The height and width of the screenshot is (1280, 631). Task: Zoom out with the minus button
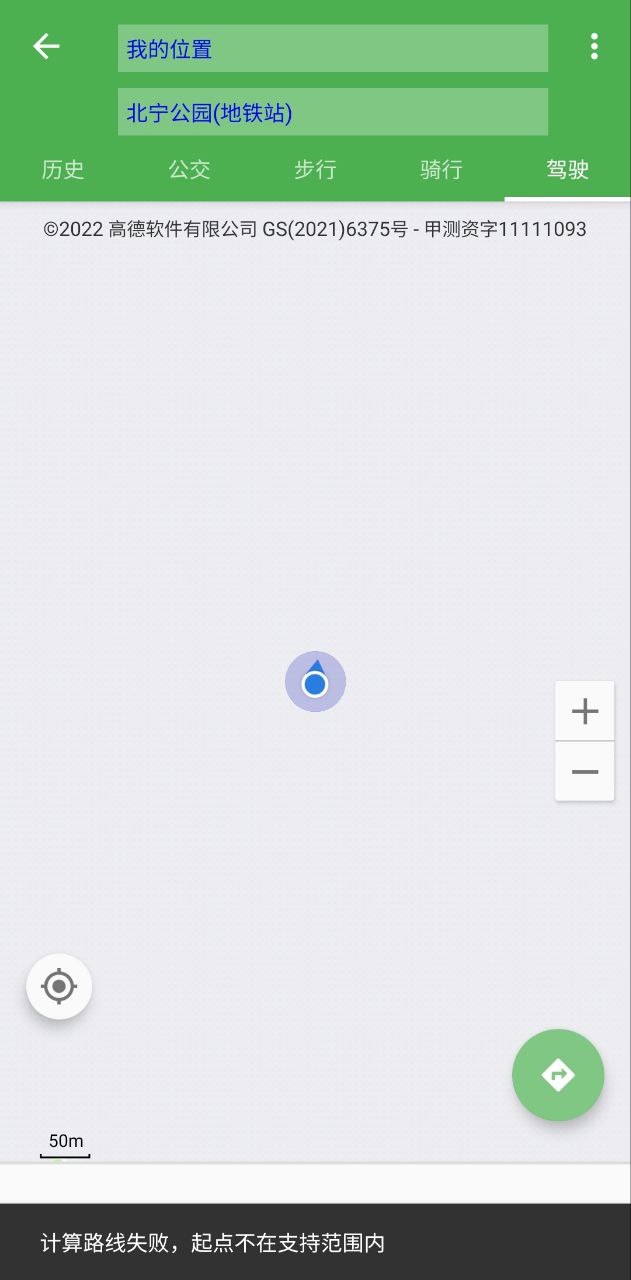pos(585,771)
